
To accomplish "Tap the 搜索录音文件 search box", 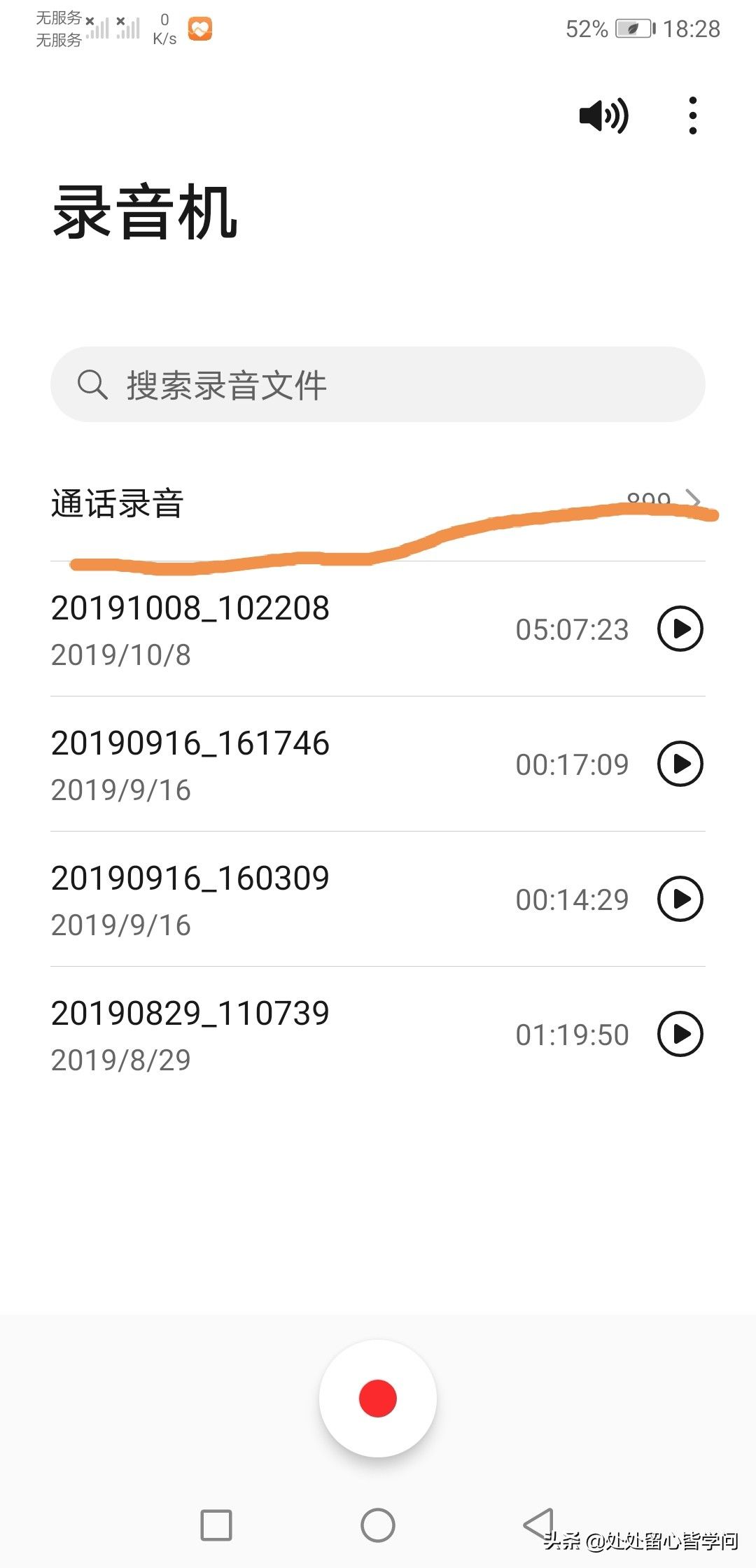I will [378, 384].
